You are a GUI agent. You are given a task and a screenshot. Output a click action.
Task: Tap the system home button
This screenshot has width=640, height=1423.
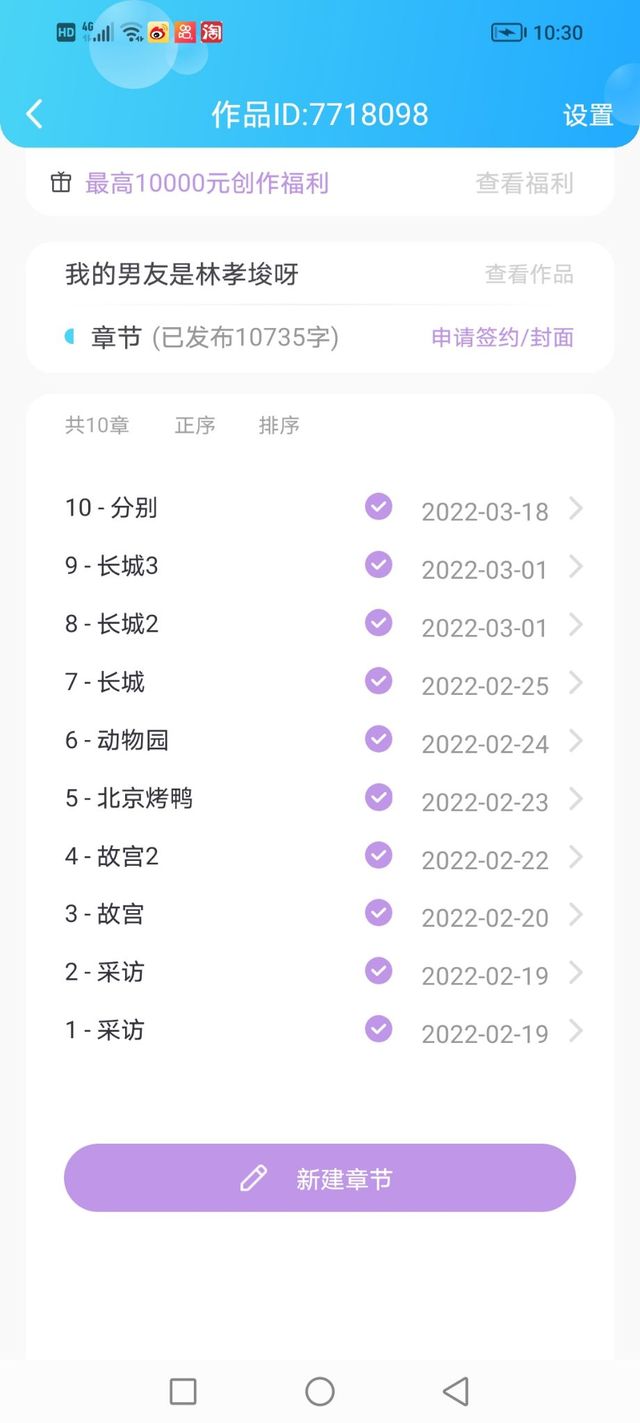pos(320,1391)
